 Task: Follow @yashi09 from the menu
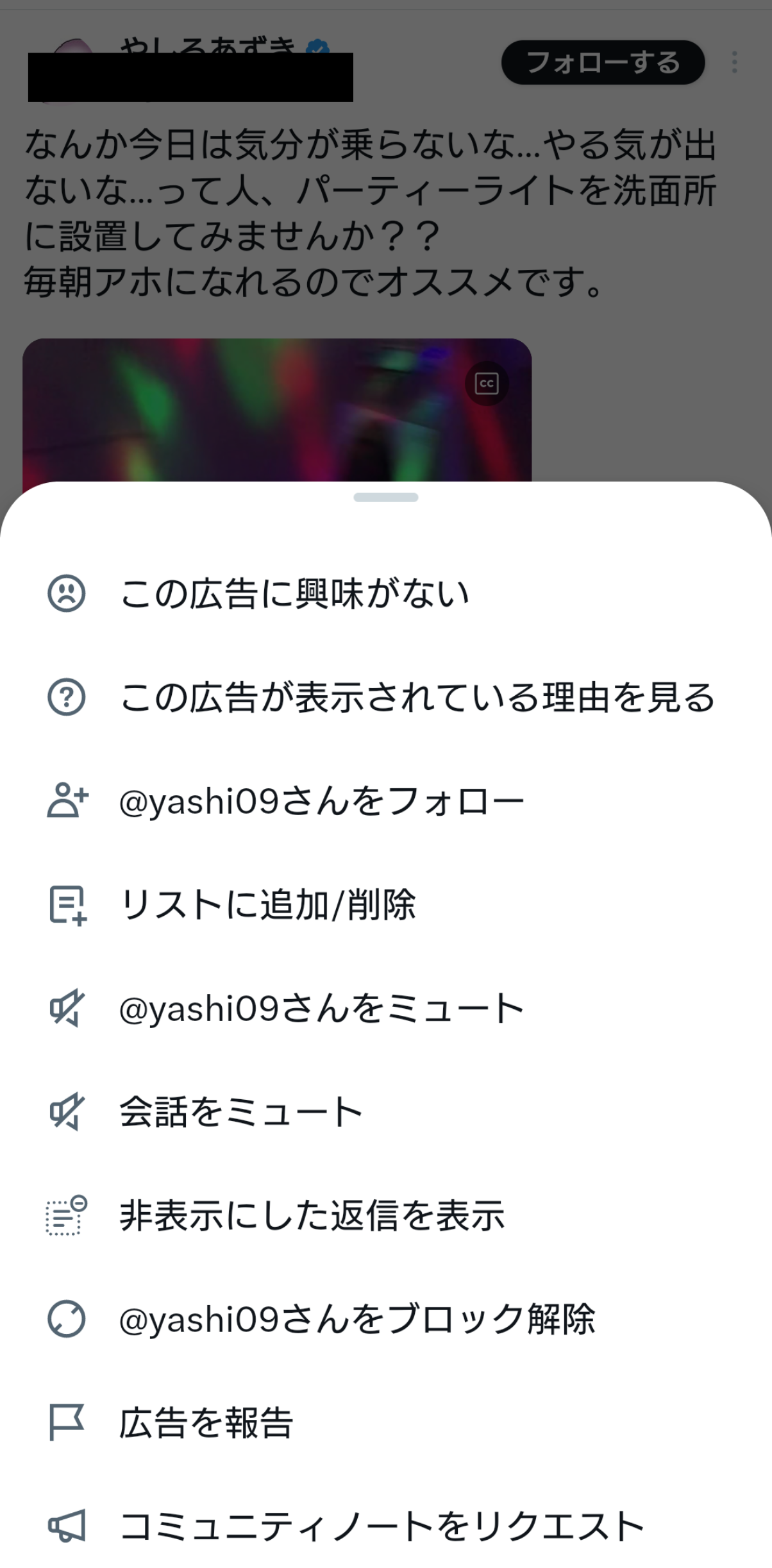click(x=321, y=802)
